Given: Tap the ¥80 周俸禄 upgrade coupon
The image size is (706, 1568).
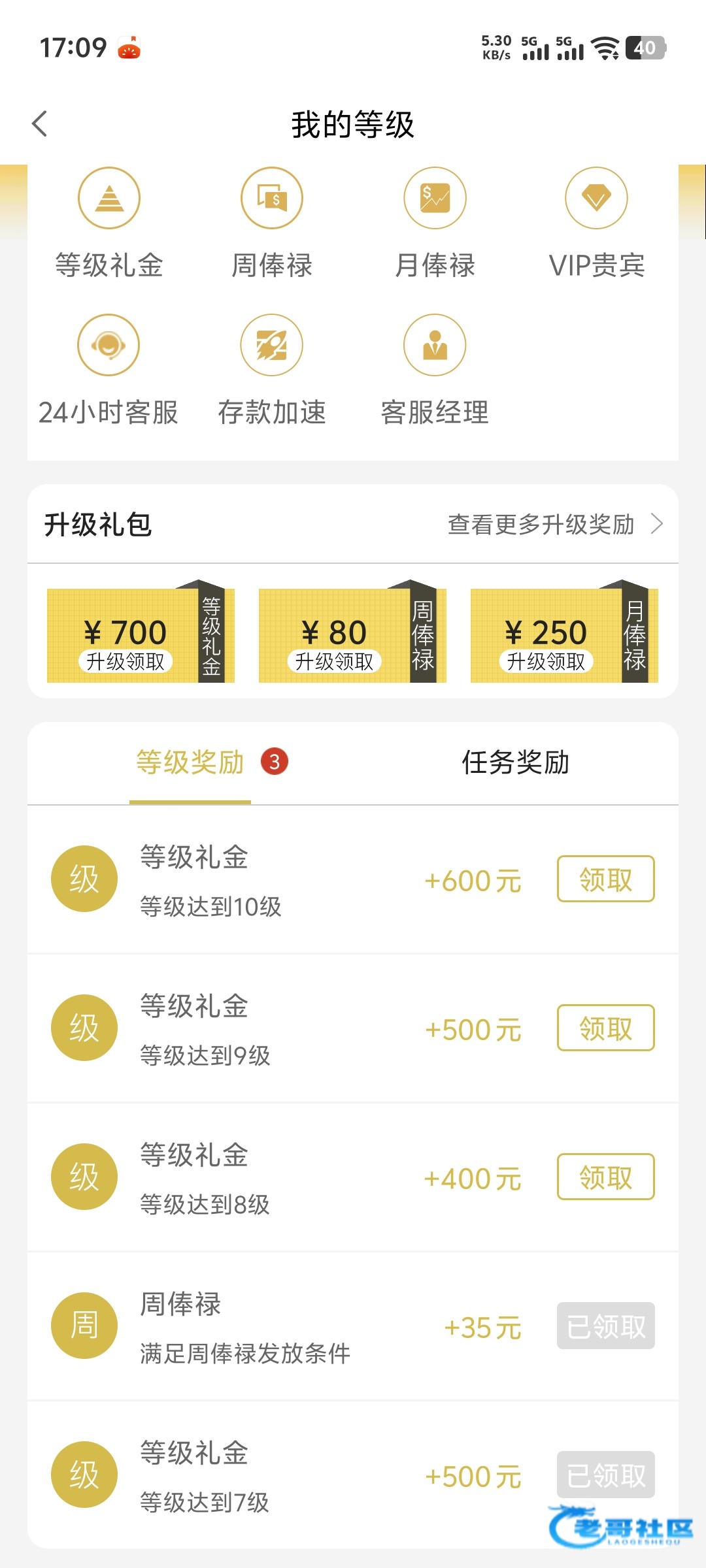Looking at the screenshot, I should [352, 636].
